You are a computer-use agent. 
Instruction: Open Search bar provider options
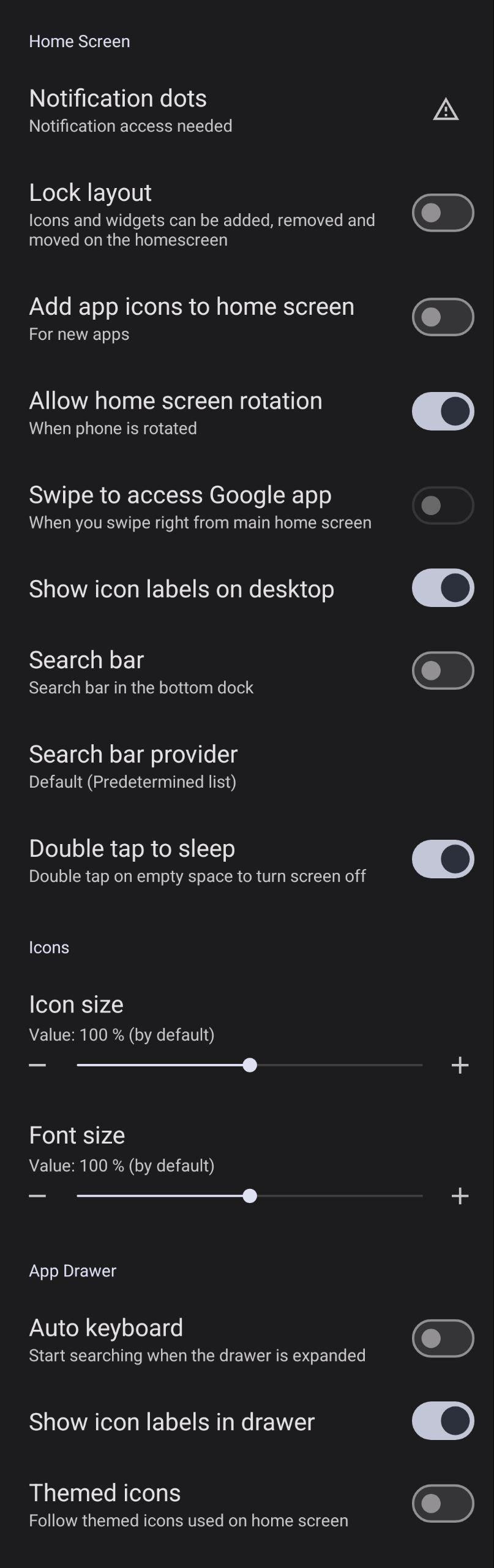133,766
